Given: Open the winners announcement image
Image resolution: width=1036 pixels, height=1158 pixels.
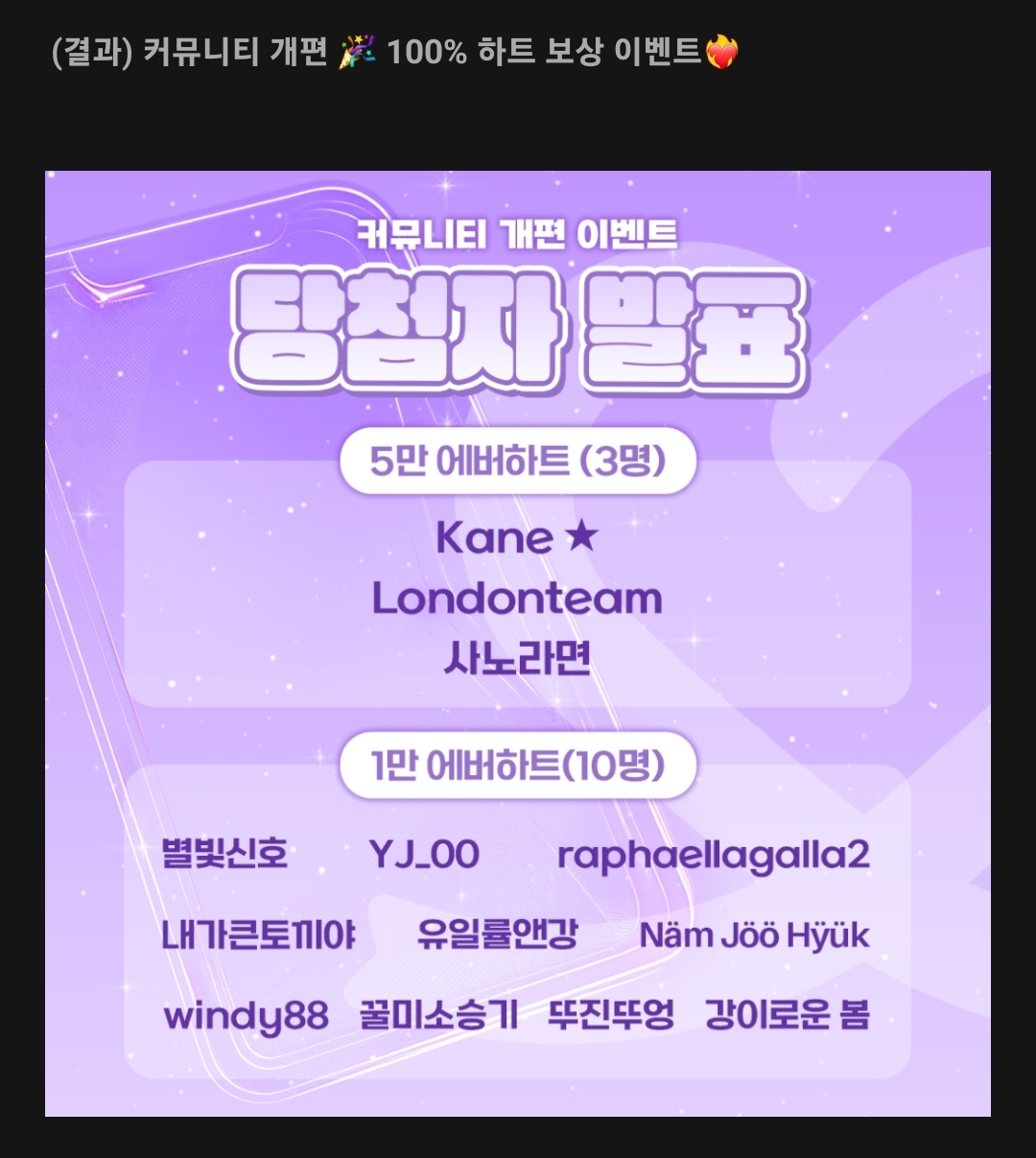Looking at the screenshot, I should point(518,643).
